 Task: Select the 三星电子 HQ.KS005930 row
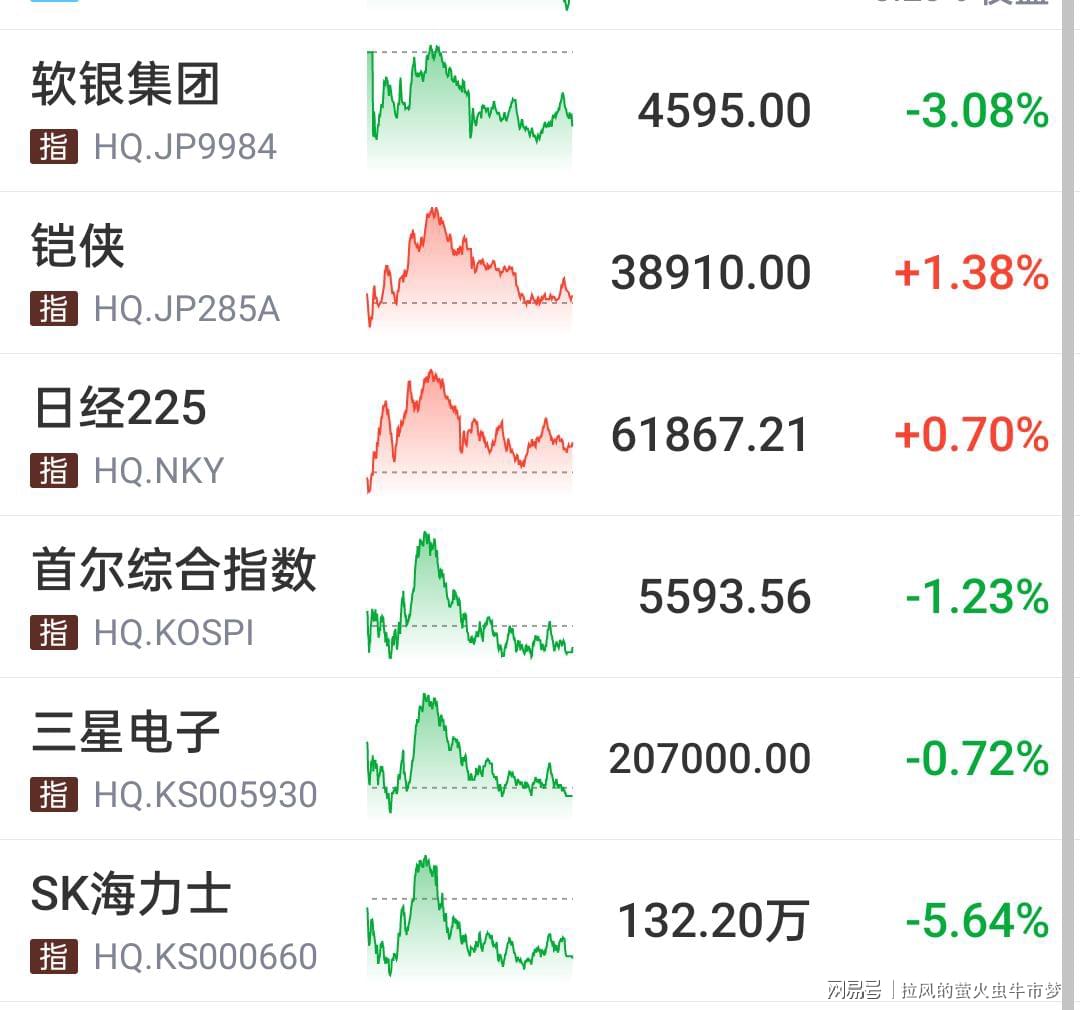530,759
